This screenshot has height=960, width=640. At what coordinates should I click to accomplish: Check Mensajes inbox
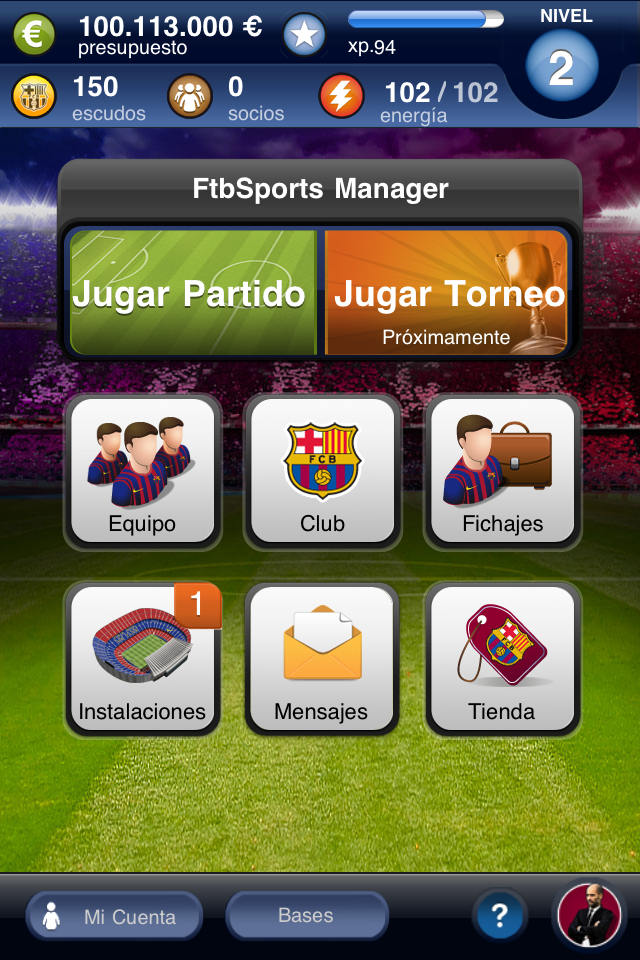point(322,659)
